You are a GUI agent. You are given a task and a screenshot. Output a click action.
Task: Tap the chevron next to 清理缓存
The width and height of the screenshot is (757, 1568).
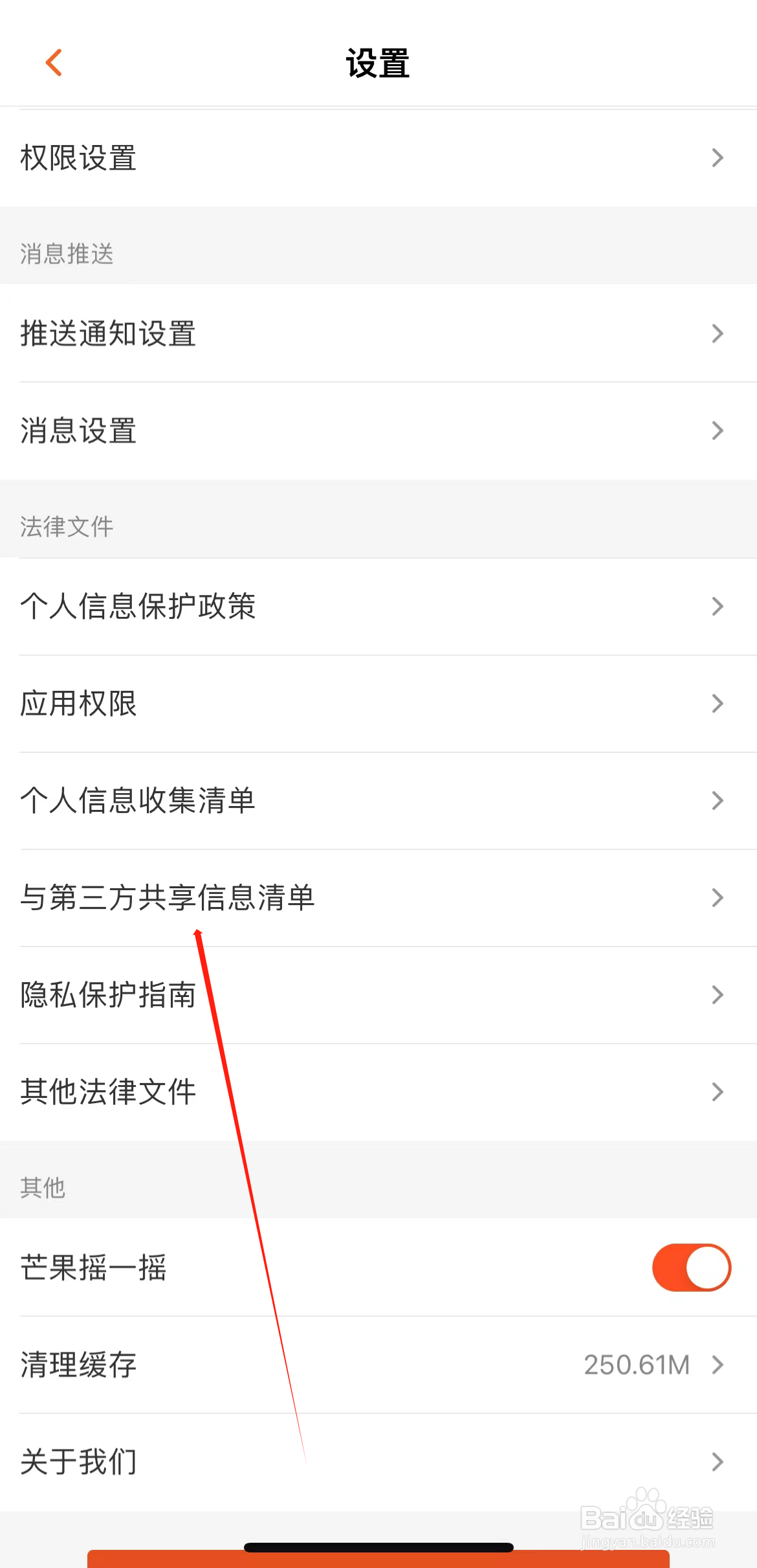click(x=717, y=1365)
